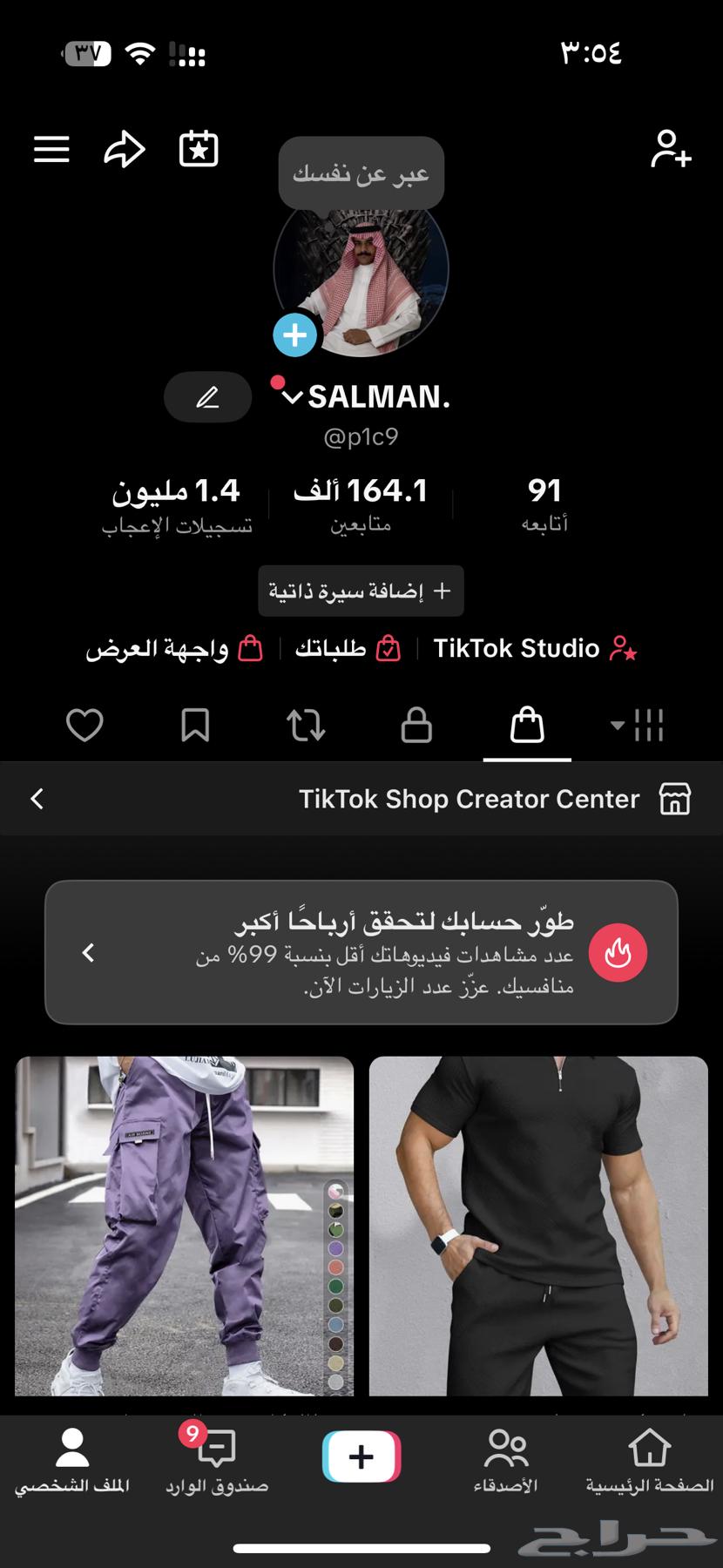Switch to the liked videos heart tab
This screenshot has height=1568, width=723.
[84, 725]
